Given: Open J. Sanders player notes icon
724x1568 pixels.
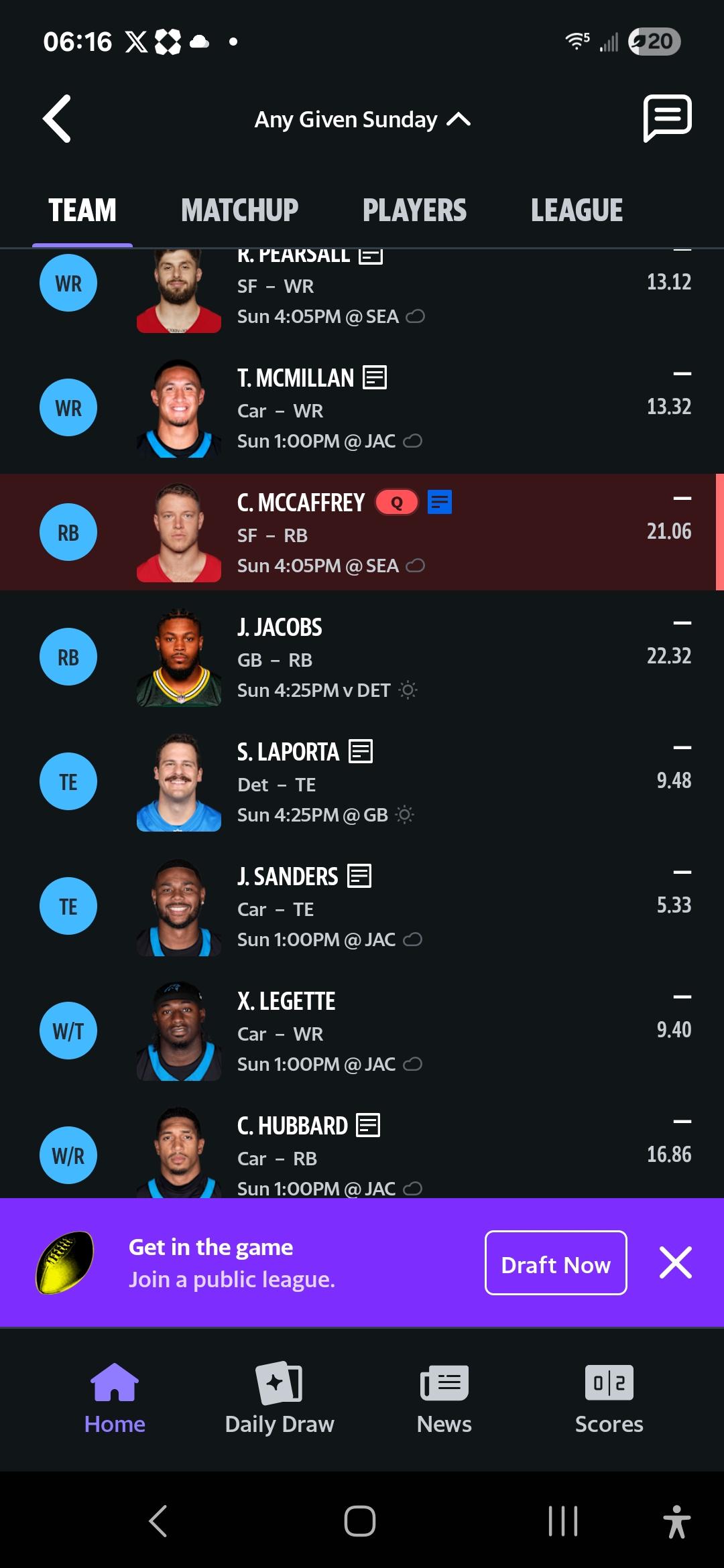Looking at the screenshot, I should coord(359,876).
